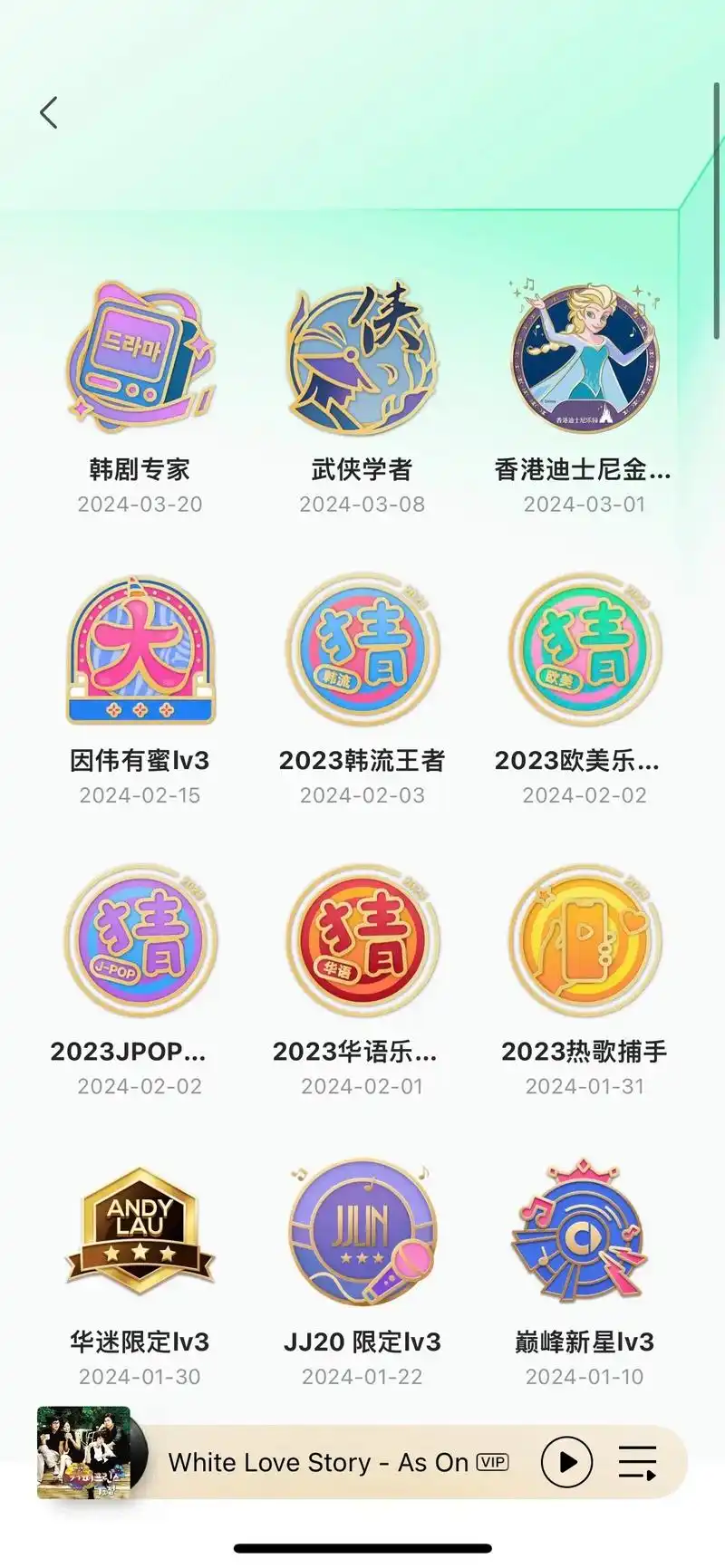Image resolution: width=725 pixels, height=1568 pixels.
Task: Open the 2023华语乐 badge
Action: pos(362,939)
